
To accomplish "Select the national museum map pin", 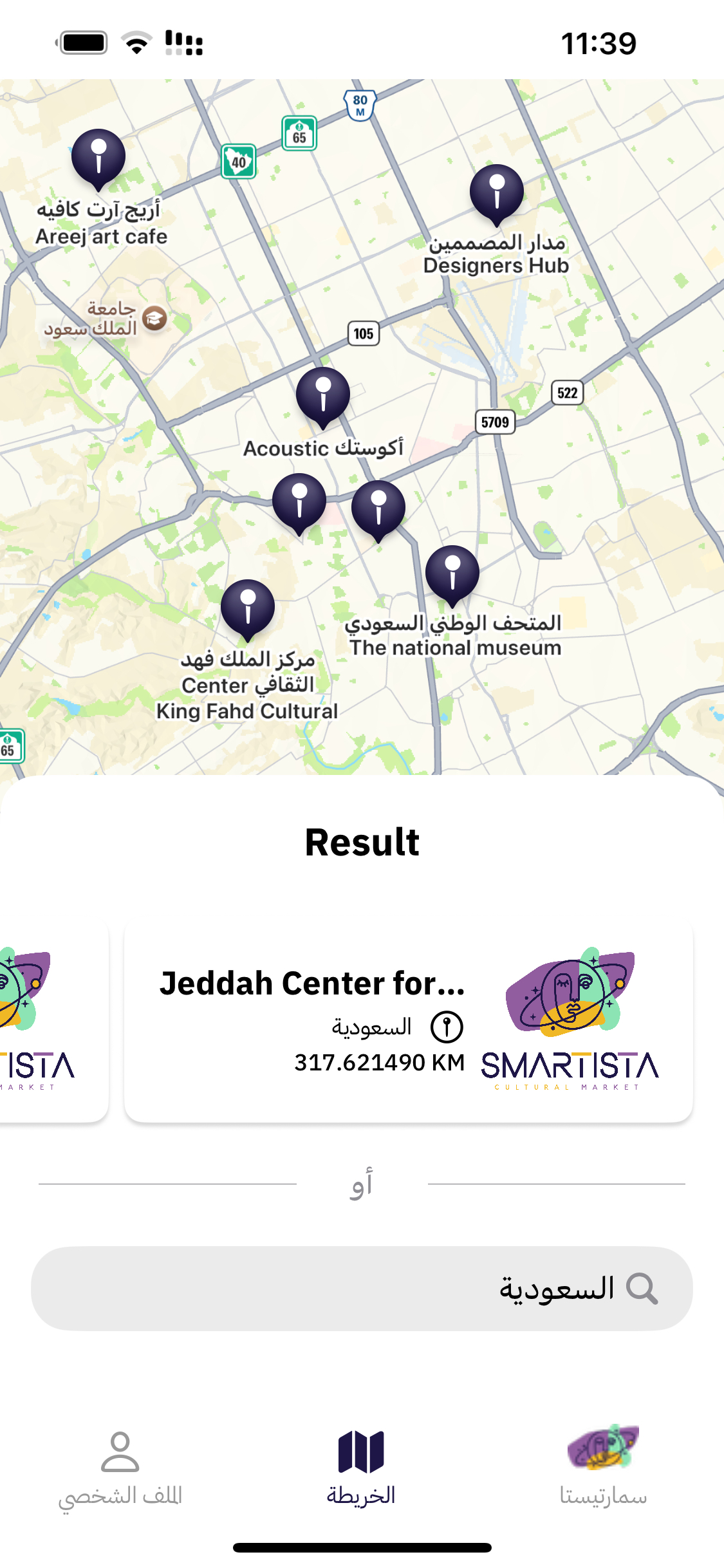I will click(x=452, y=574).
